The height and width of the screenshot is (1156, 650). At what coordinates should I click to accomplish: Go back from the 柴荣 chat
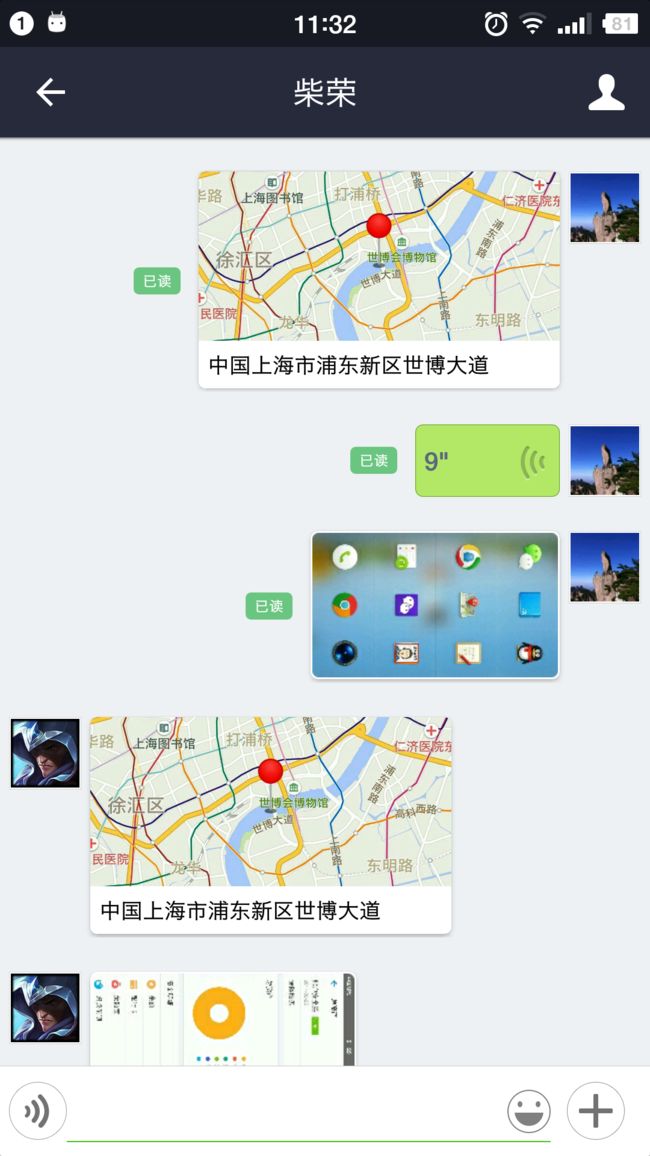tap(51, 92)
